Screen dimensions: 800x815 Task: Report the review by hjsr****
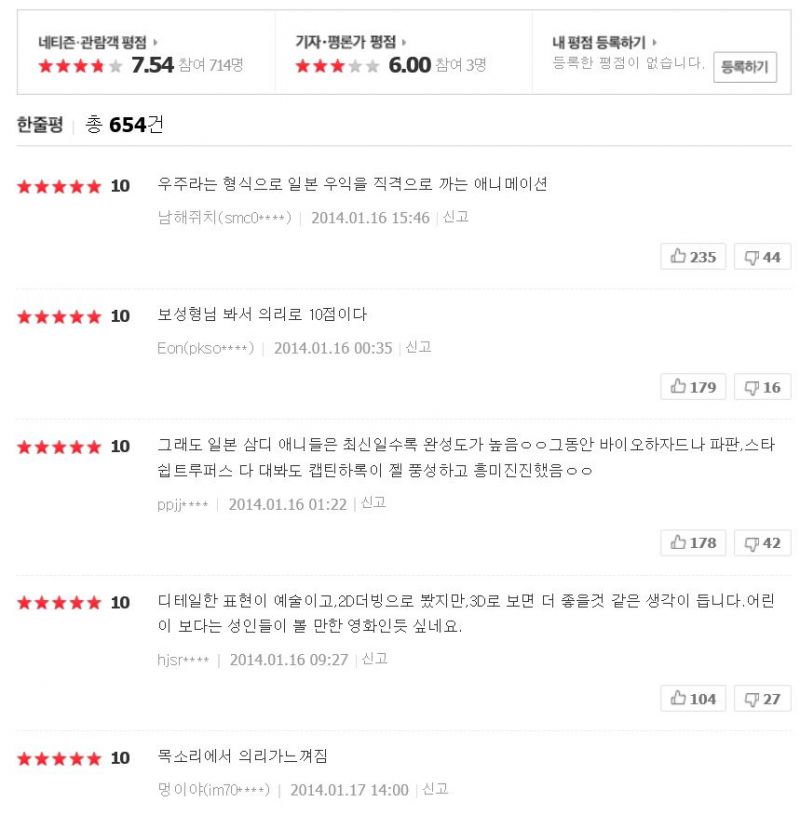point(374,659)
